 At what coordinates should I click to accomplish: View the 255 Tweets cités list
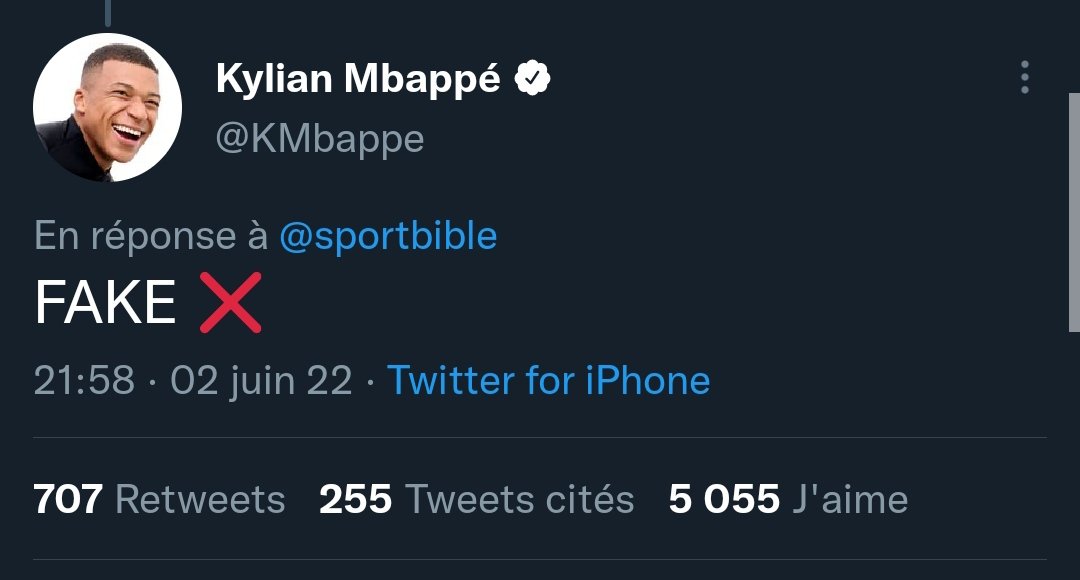tap(476, 499)
